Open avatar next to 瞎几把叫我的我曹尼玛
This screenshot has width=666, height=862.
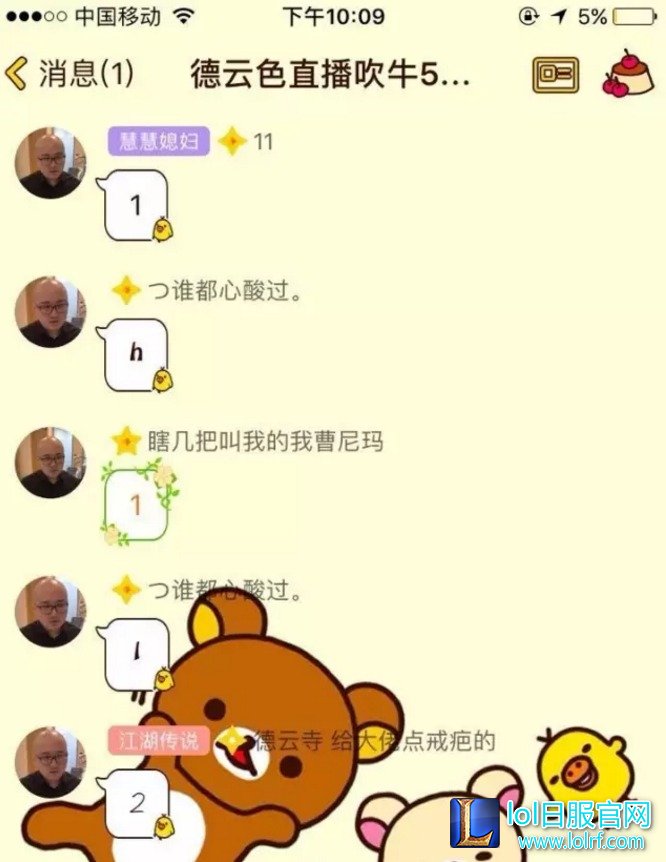[x=49, y=462]
